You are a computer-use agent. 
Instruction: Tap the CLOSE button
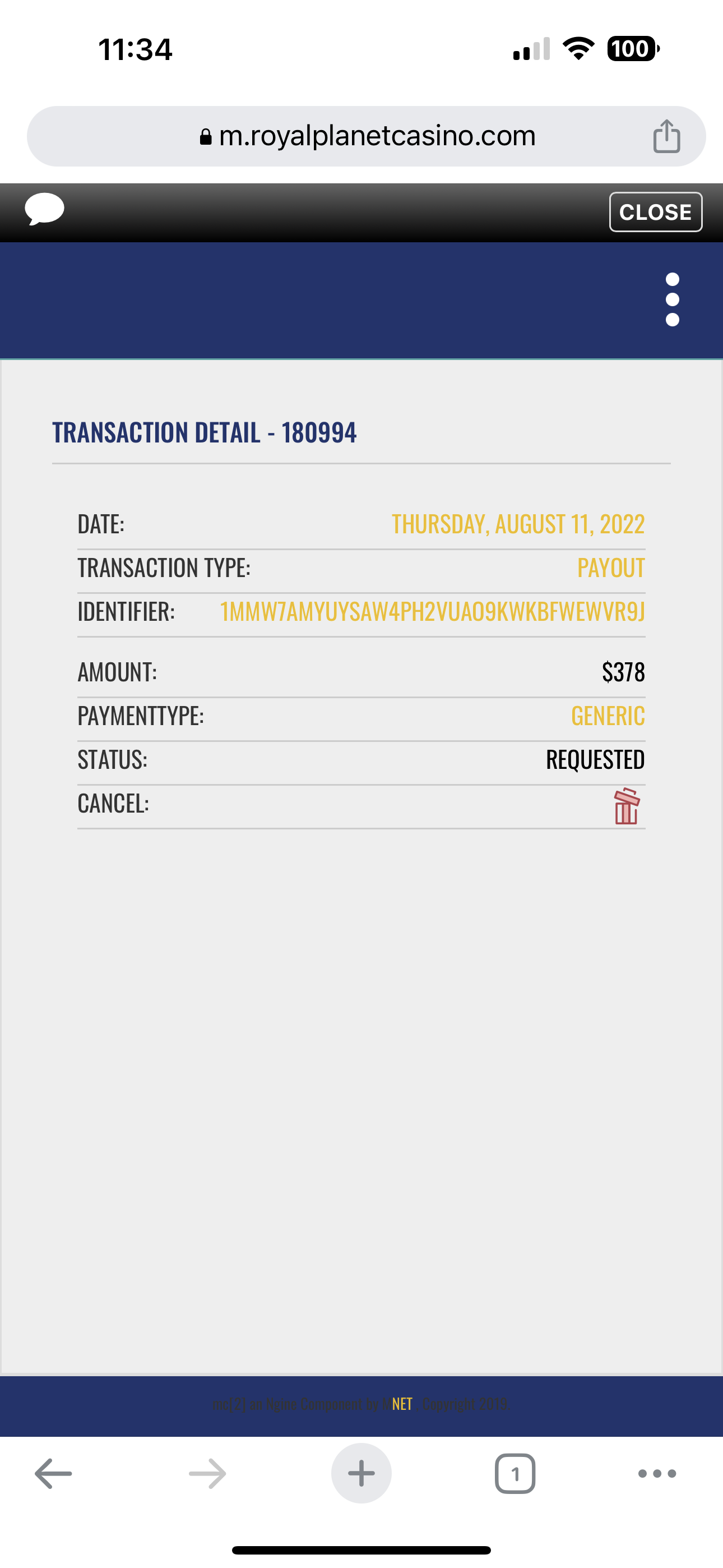[x=655, y=212]
